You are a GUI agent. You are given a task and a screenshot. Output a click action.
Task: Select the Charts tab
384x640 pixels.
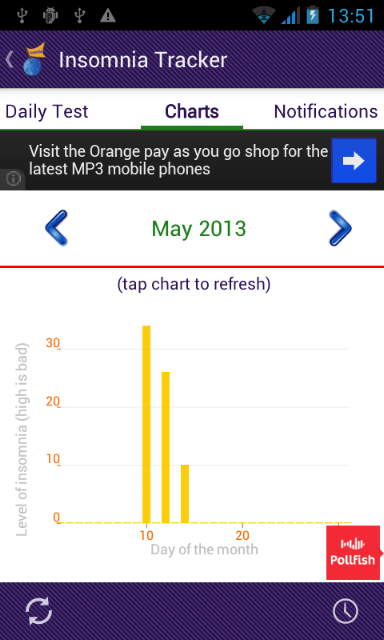[192, 111]
